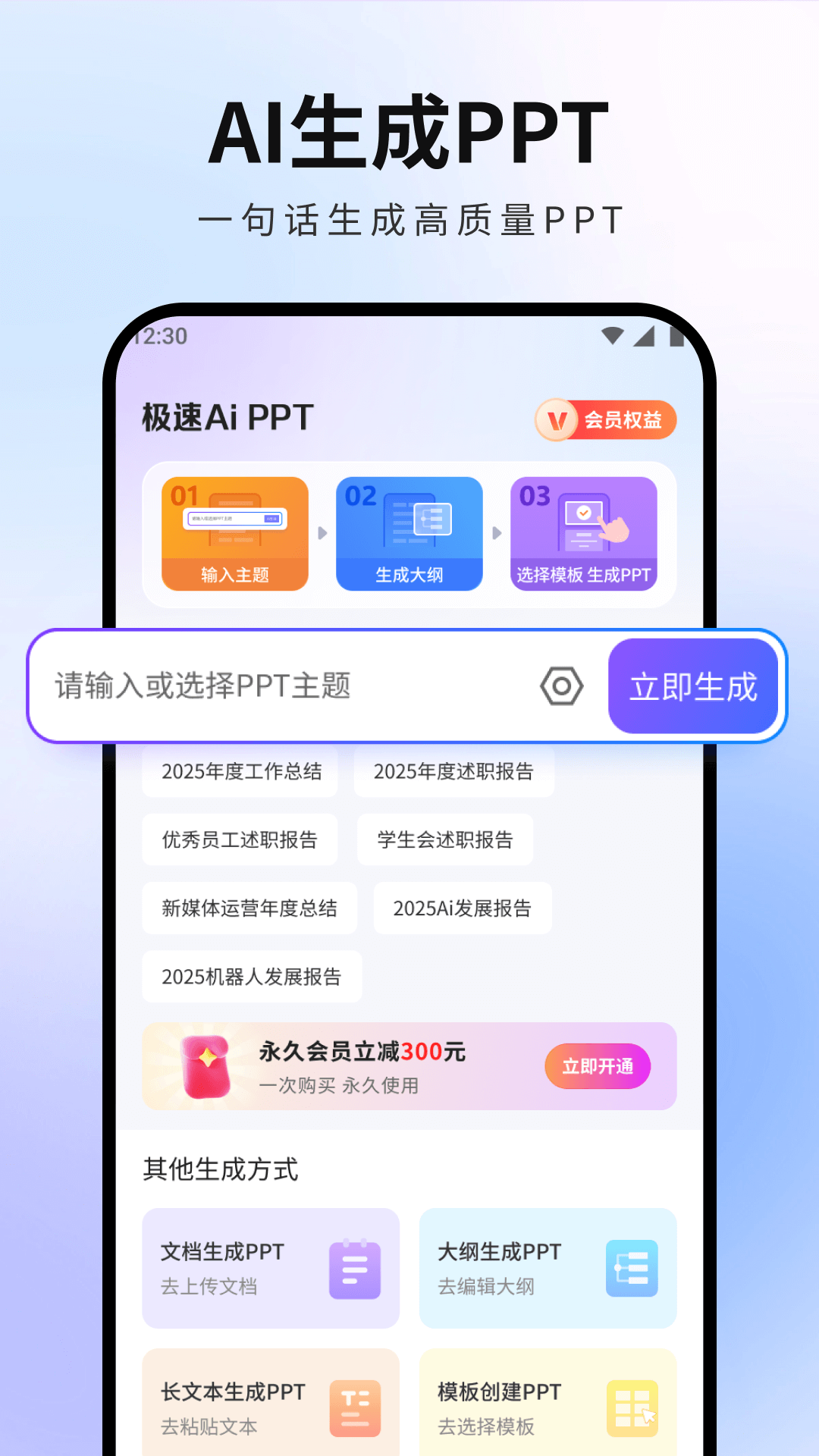Tap the 文档生成PPT clipboard icon
Viewport: 819px width, 1456px height.
[355, 1269]
